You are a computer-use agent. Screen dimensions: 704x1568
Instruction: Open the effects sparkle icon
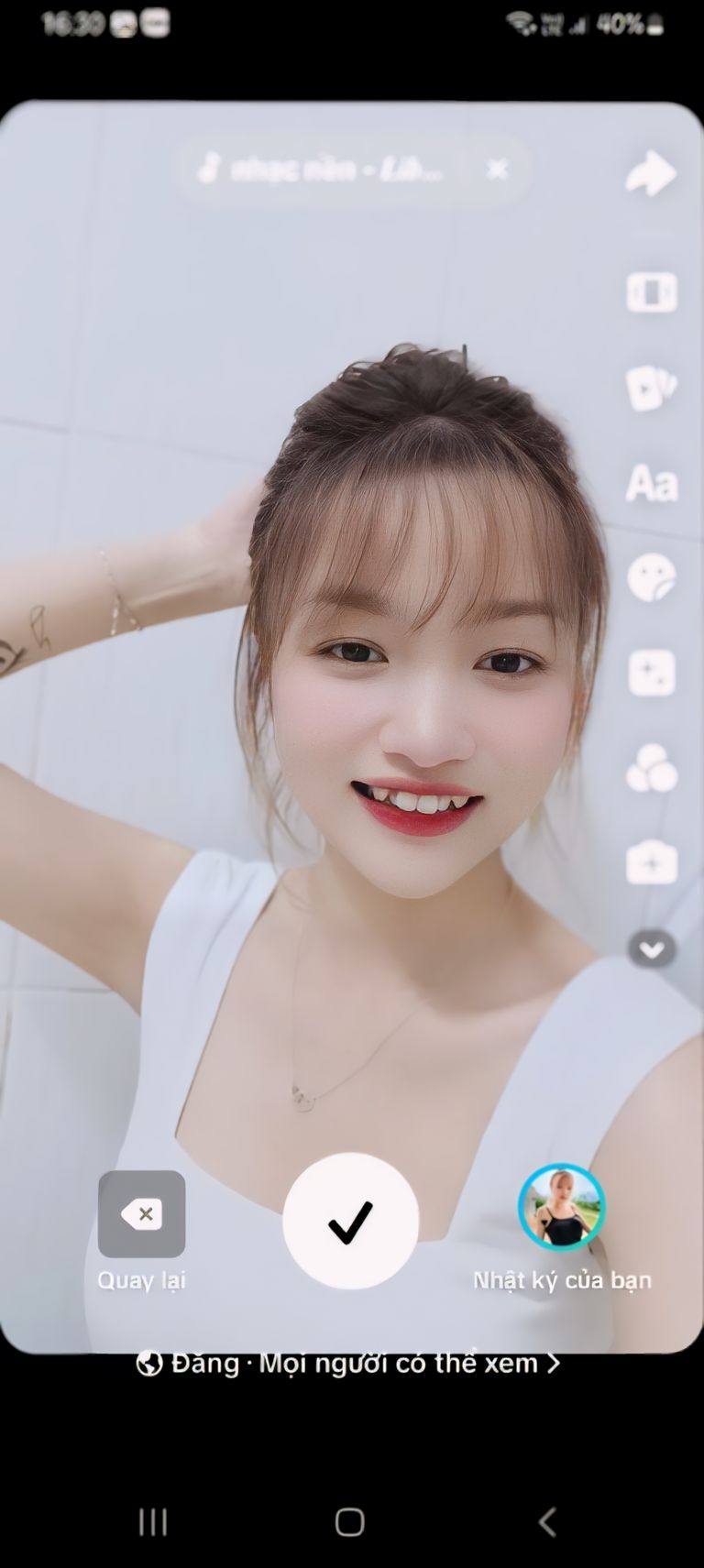click(x=651, y=674)
